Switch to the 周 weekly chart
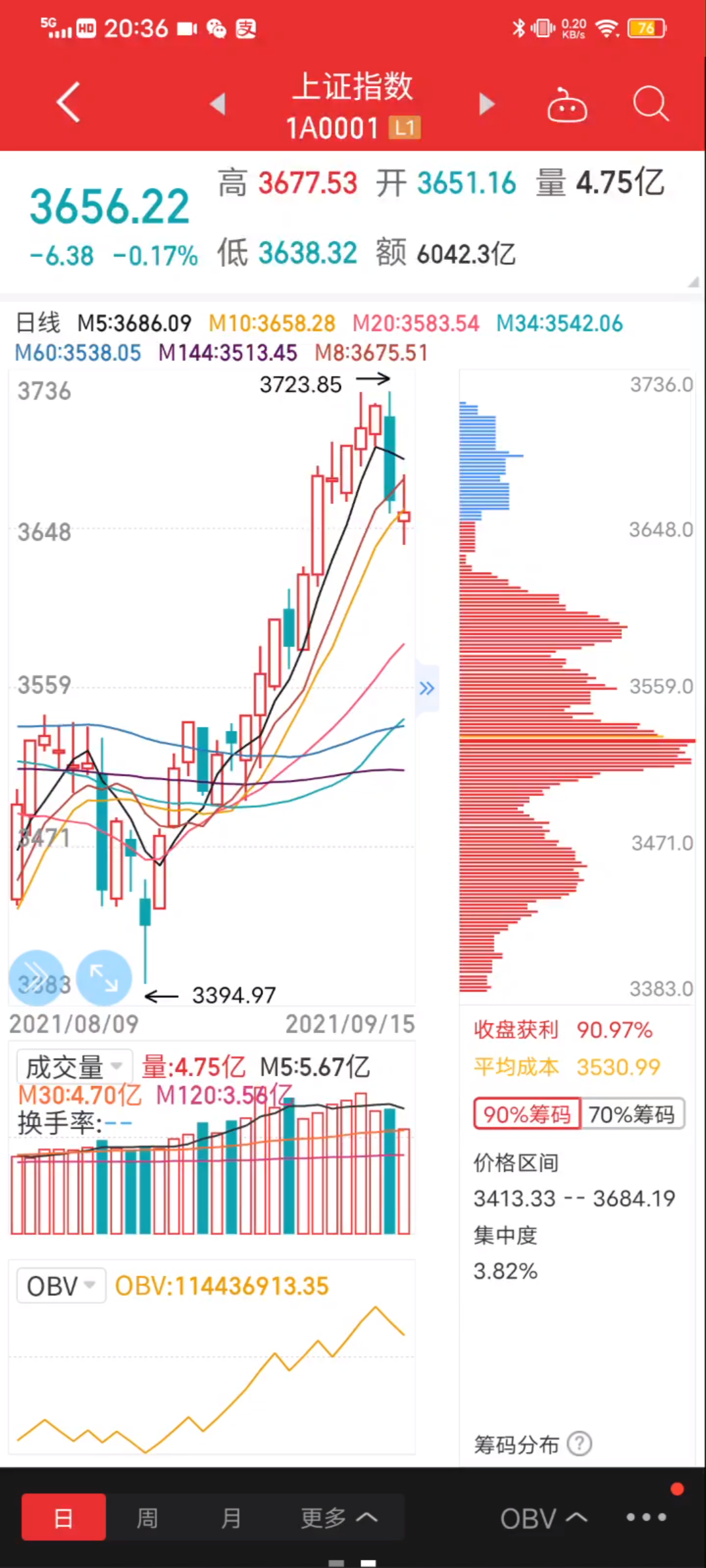This screenshot has width=706, height=1568. tap(147, 1518)
